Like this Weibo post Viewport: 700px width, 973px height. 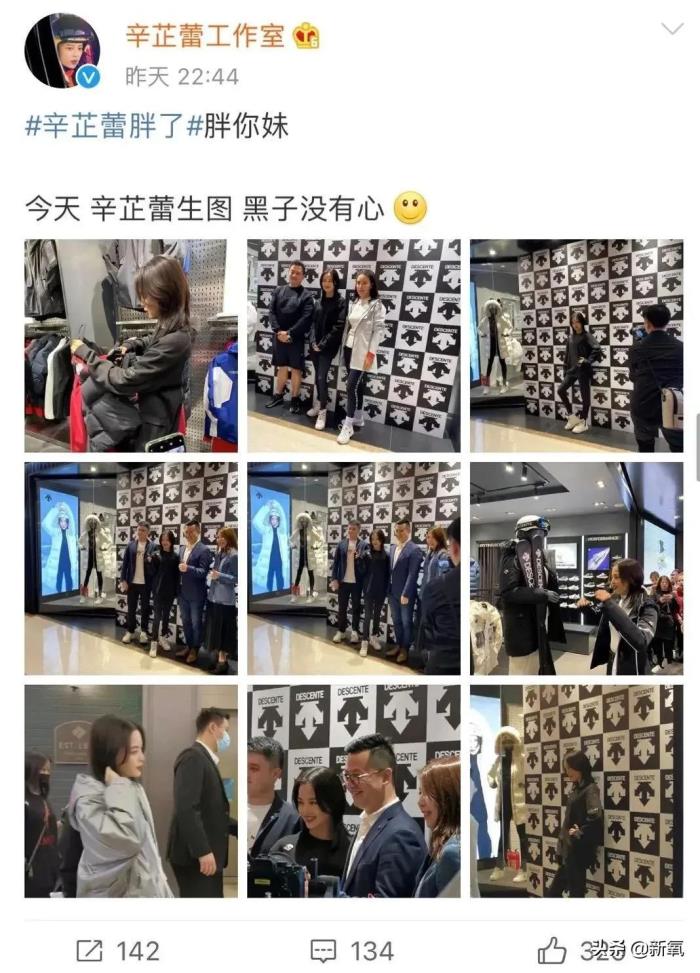click(x=553, y=949)
